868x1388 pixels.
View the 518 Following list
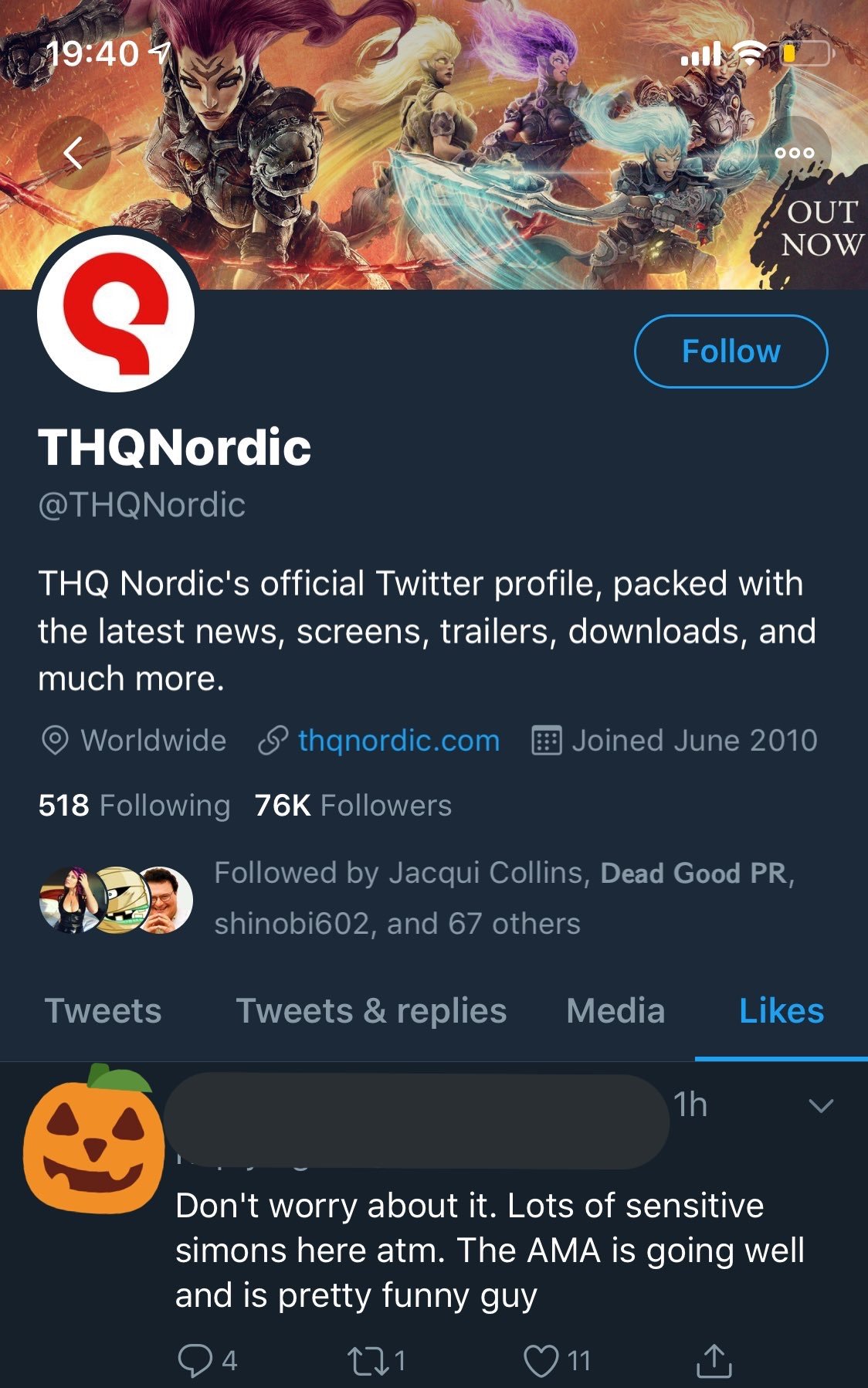pos(134,806)
